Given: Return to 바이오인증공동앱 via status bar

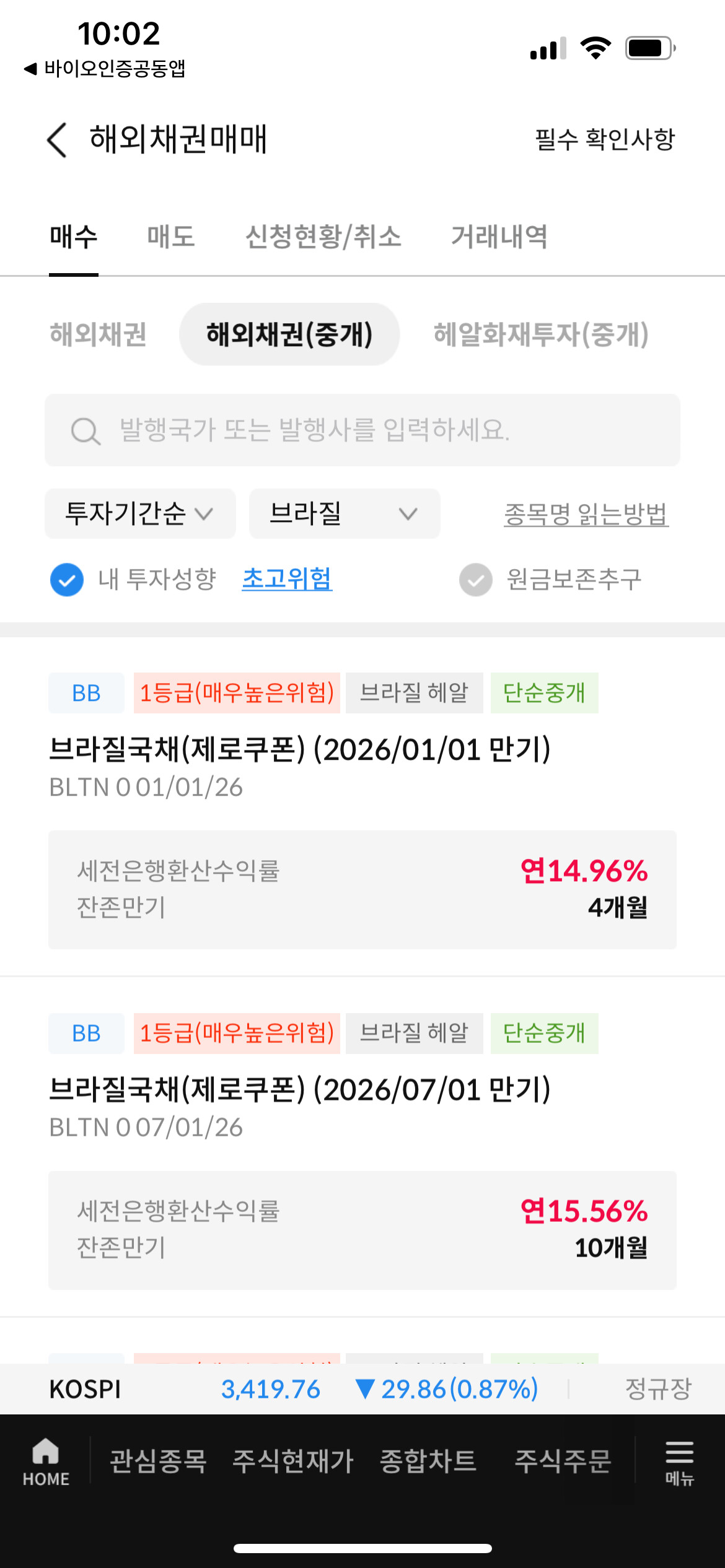Looking at the screenshot, I should pyautogui.click(x=104, y=68).
